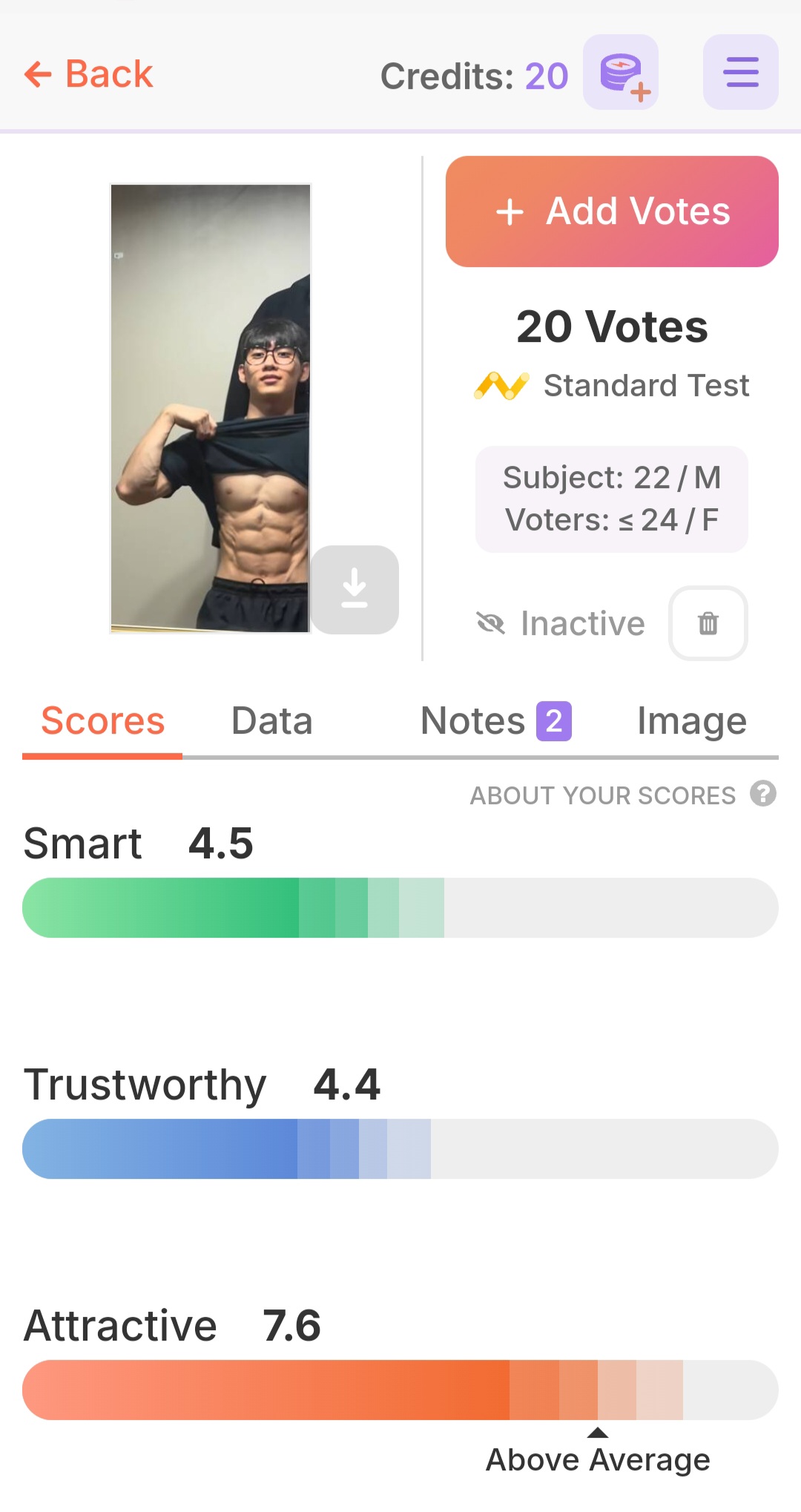
Task: Toggle the Inactive visibility status
Action: click(561, 623)
